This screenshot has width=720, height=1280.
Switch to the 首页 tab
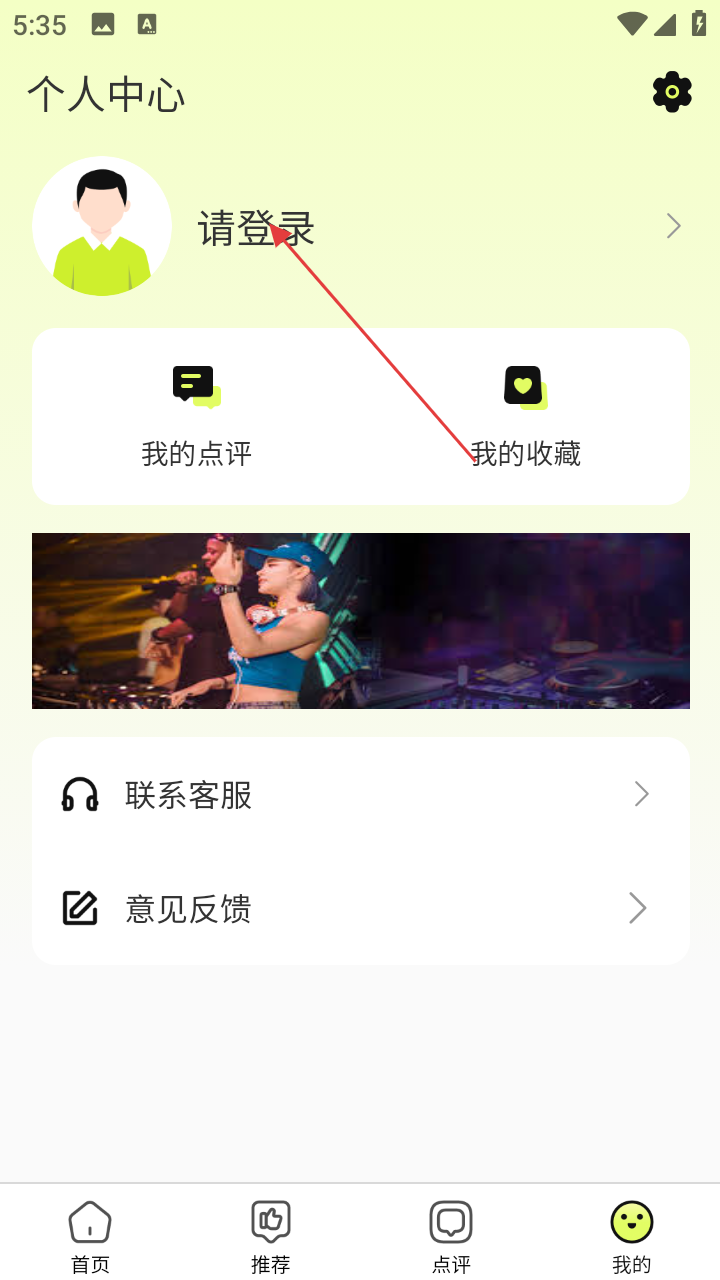pyautogui.click(x=90, y=1236)
